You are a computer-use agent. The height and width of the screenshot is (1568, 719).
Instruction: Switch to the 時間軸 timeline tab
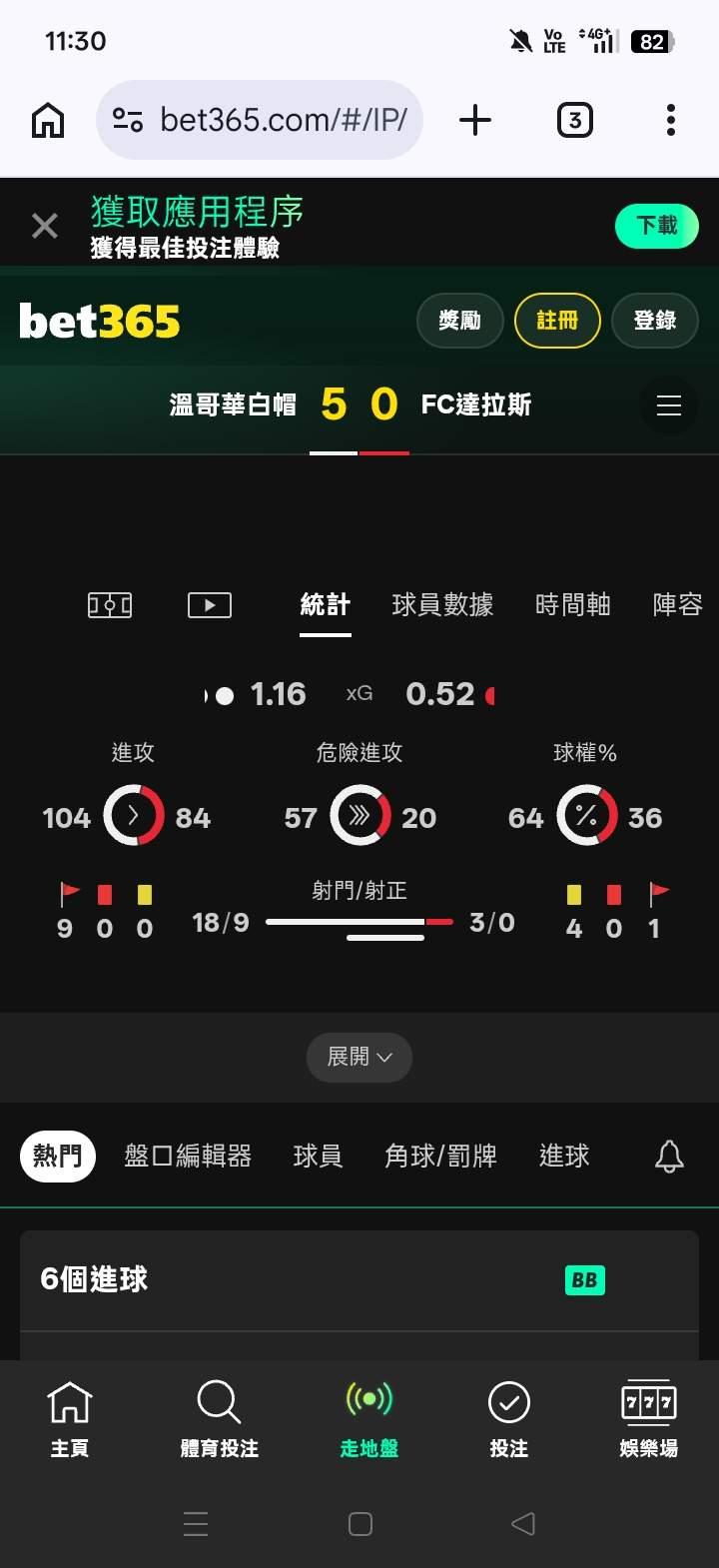coord(572,604)
